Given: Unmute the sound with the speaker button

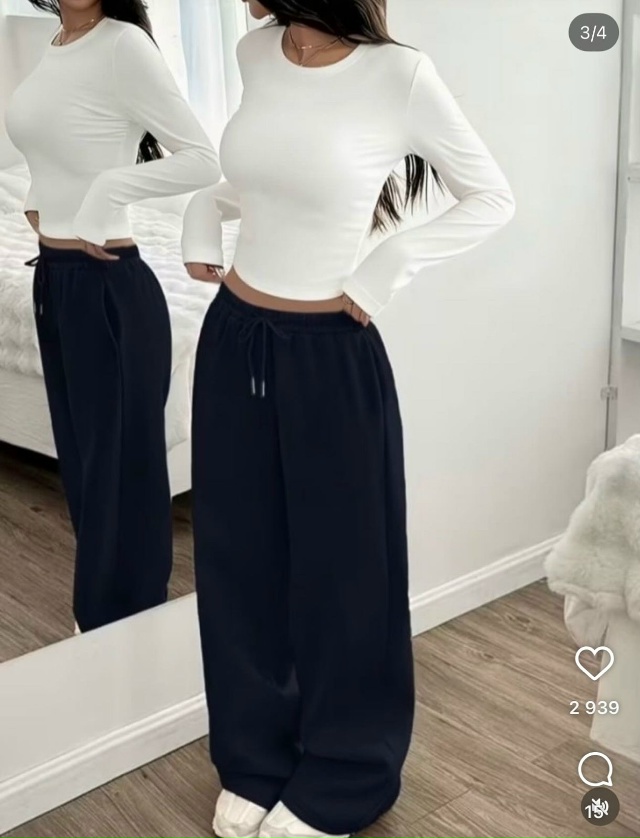Looking at the screenshot, I should coord(599,806).
